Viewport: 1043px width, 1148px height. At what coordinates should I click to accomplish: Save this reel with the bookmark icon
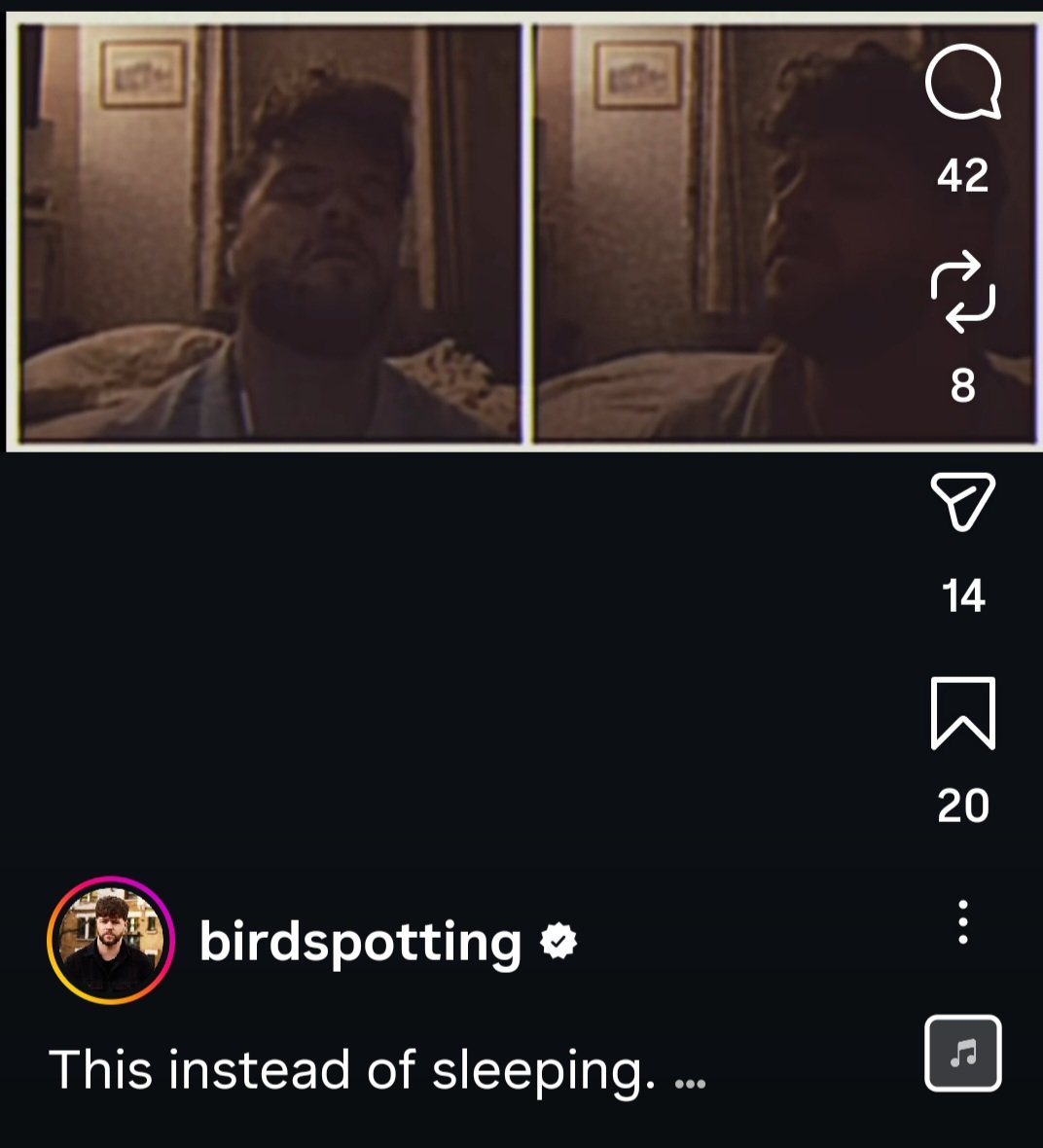click(962, 713)
